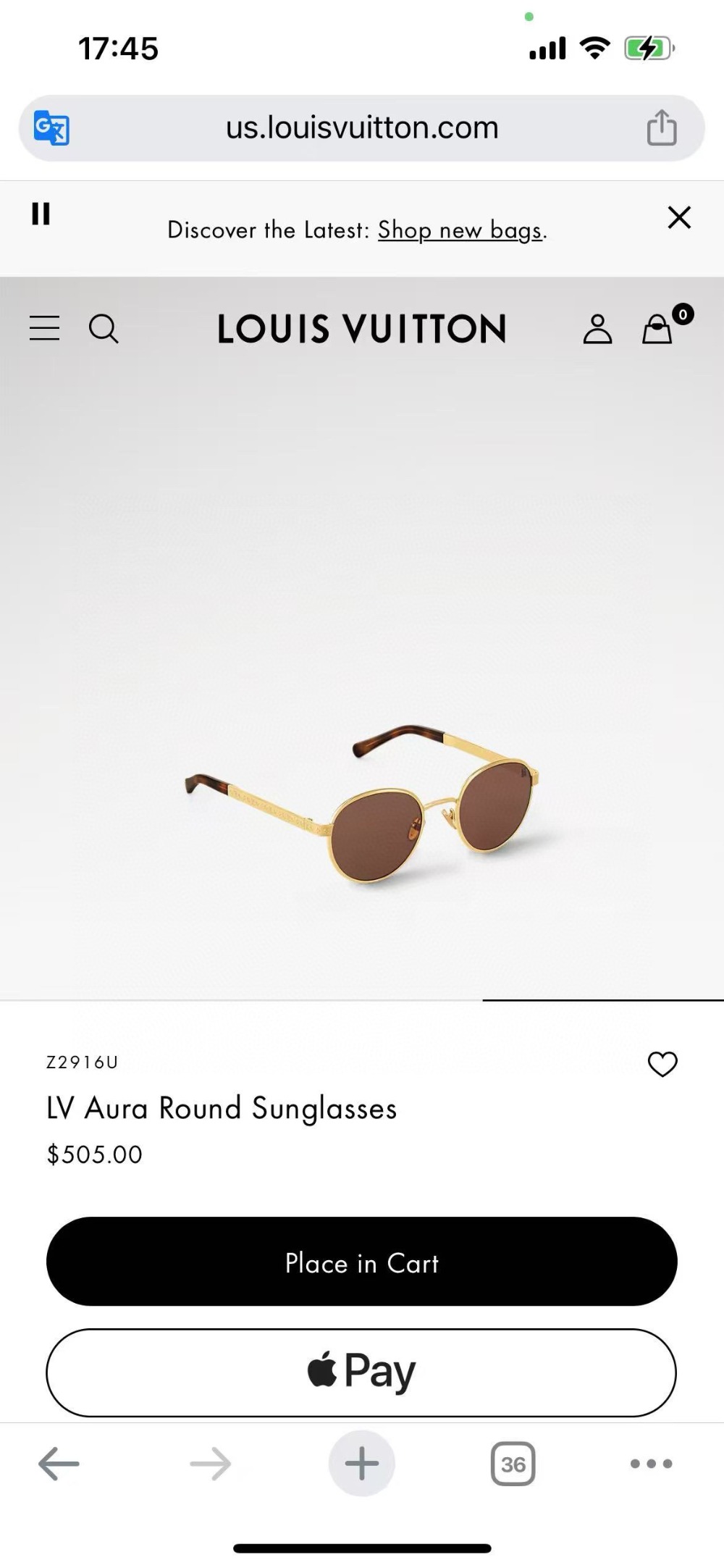Buy with Apple Pay

362,1372
